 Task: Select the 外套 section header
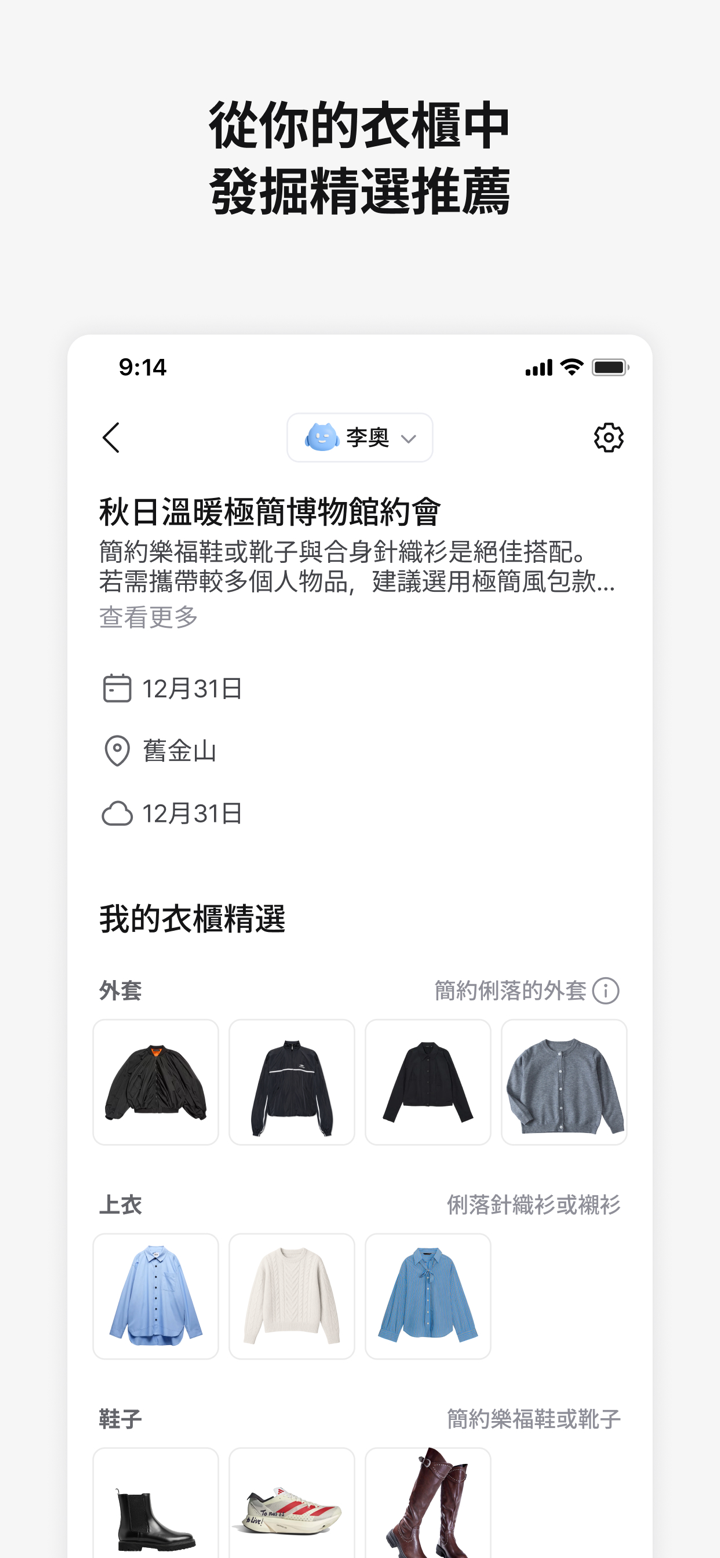(120, 990)
